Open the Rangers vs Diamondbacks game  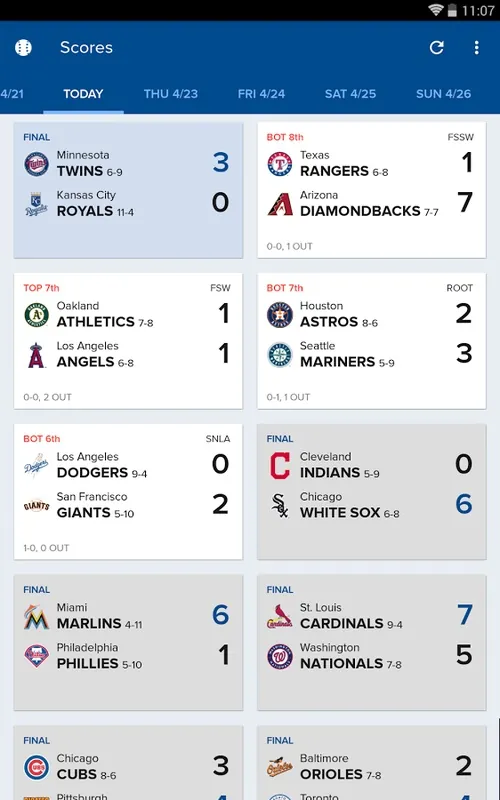[371, 190]
